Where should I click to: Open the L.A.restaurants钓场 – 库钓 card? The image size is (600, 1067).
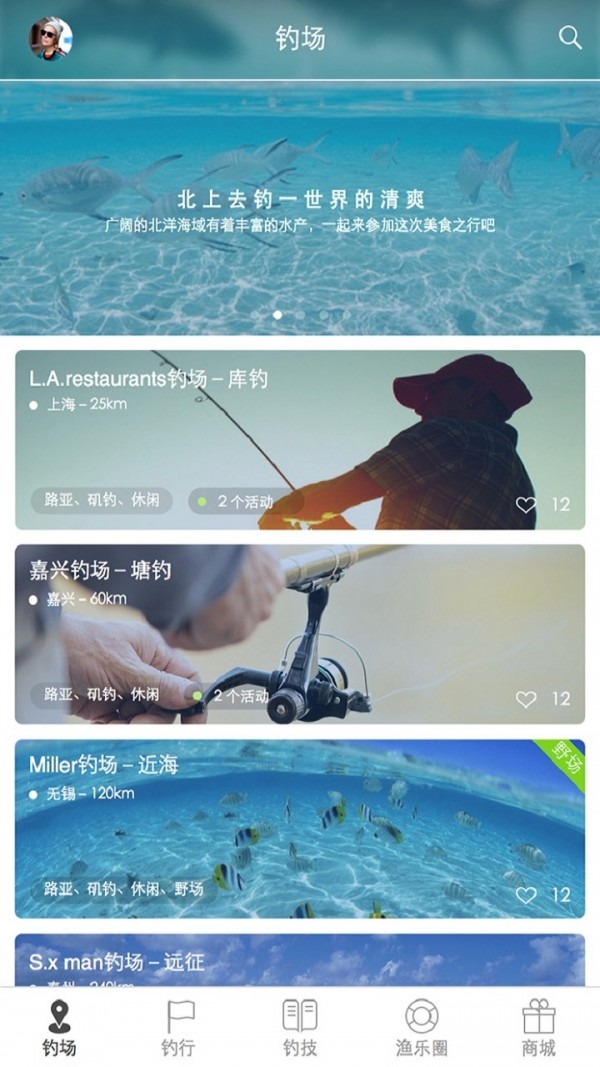[300, 440]
